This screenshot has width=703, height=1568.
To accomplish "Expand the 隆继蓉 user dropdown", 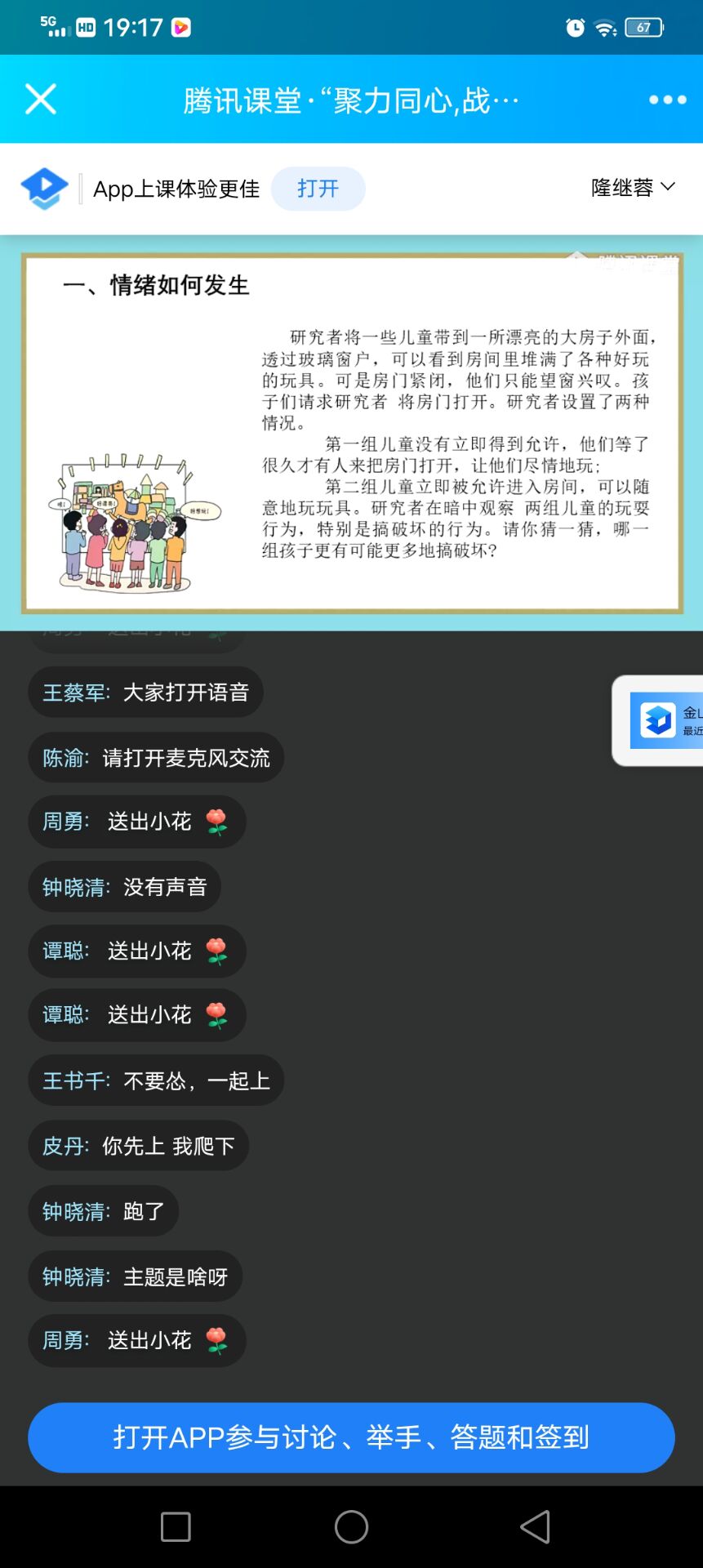I will click(x=634, y=188).
